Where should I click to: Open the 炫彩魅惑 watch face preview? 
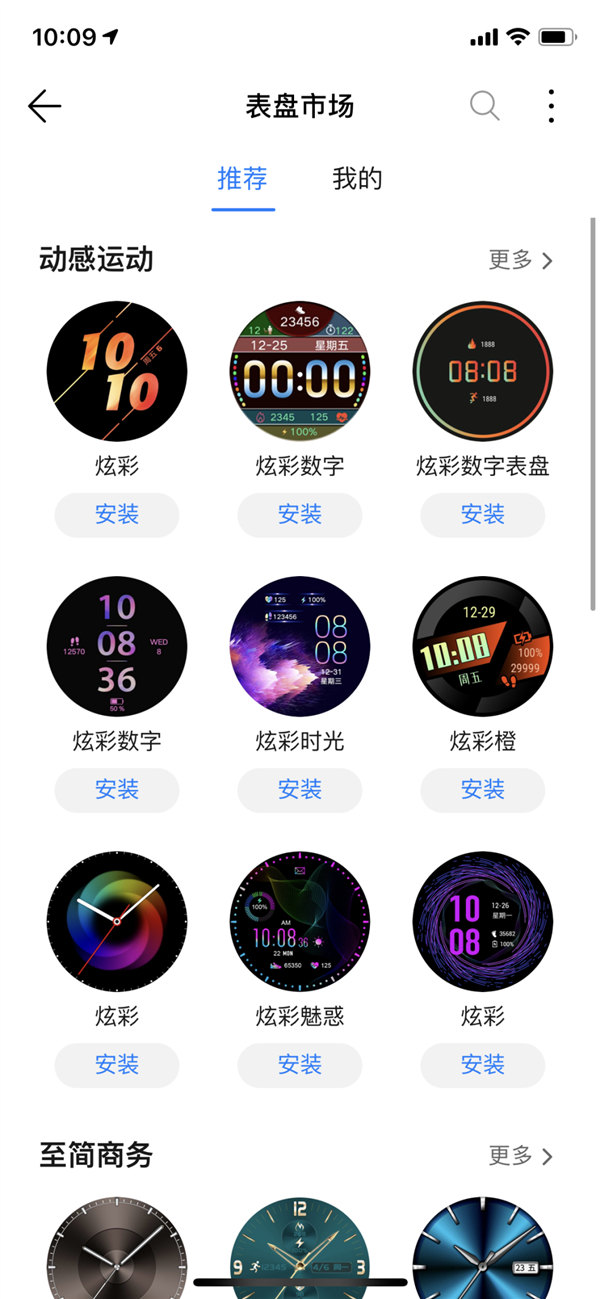click(x=299, y=921)
